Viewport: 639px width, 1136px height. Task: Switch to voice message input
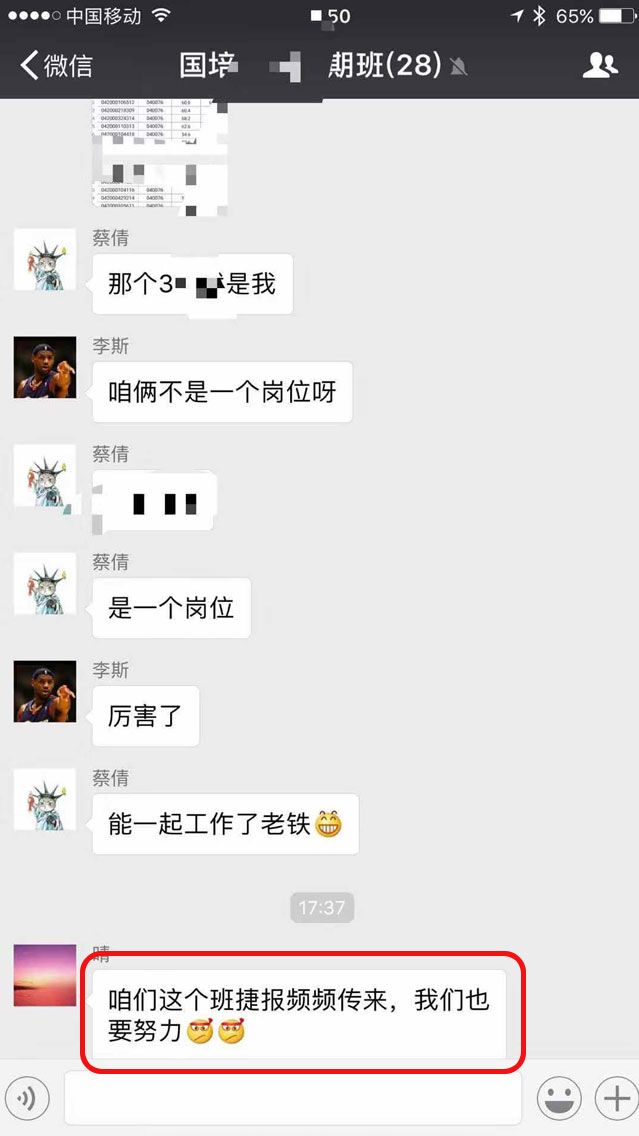27,1099
